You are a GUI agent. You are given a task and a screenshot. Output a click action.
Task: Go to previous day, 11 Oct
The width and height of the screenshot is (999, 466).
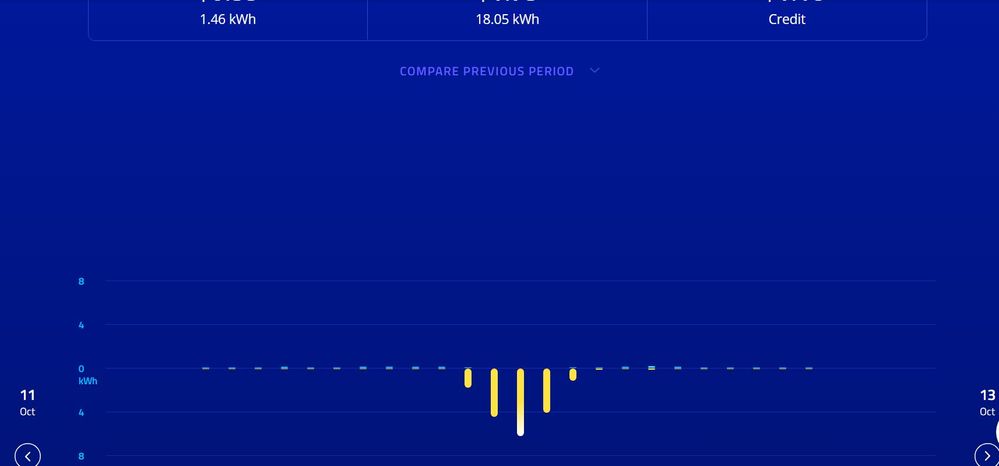(28, 455)
